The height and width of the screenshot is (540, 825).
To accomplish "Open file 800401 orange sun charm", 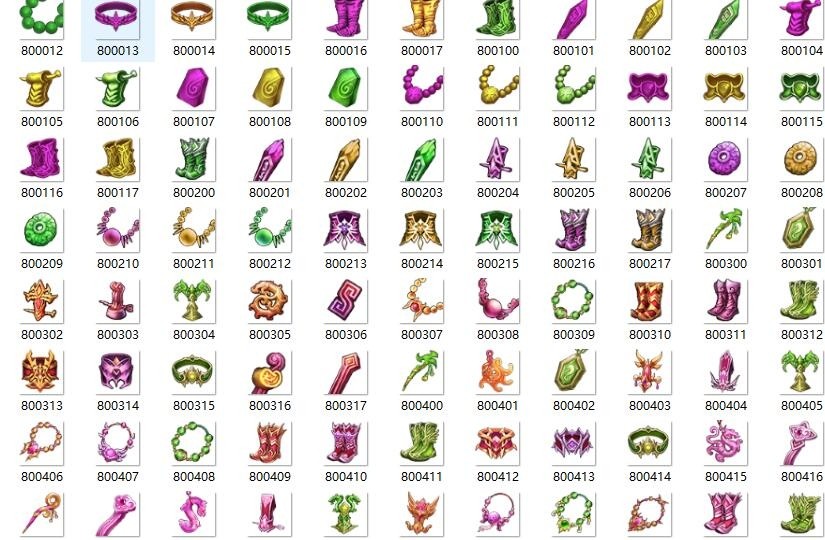I will point(498,371).
